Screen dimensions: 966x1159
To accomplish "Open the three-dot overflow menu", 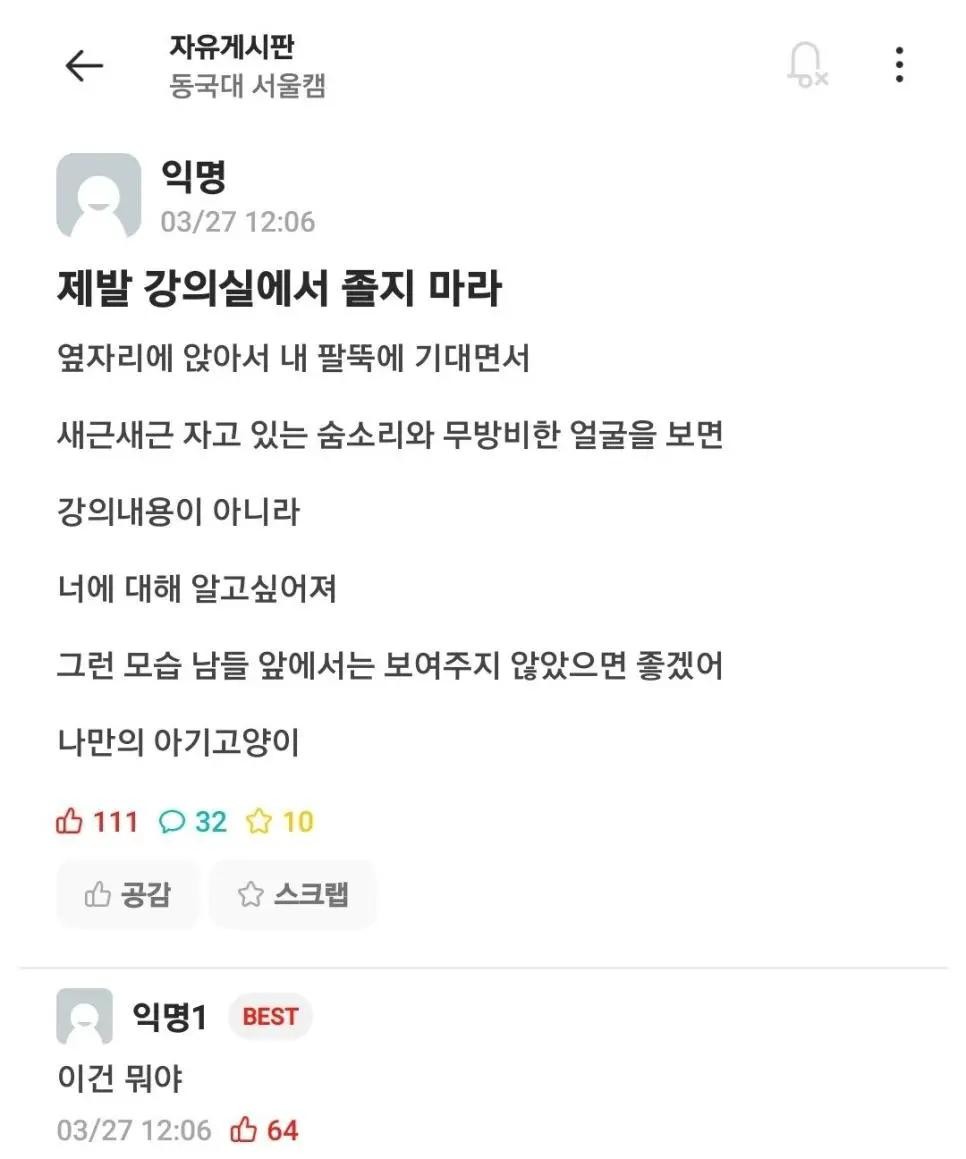I will [x=899, y=65].
